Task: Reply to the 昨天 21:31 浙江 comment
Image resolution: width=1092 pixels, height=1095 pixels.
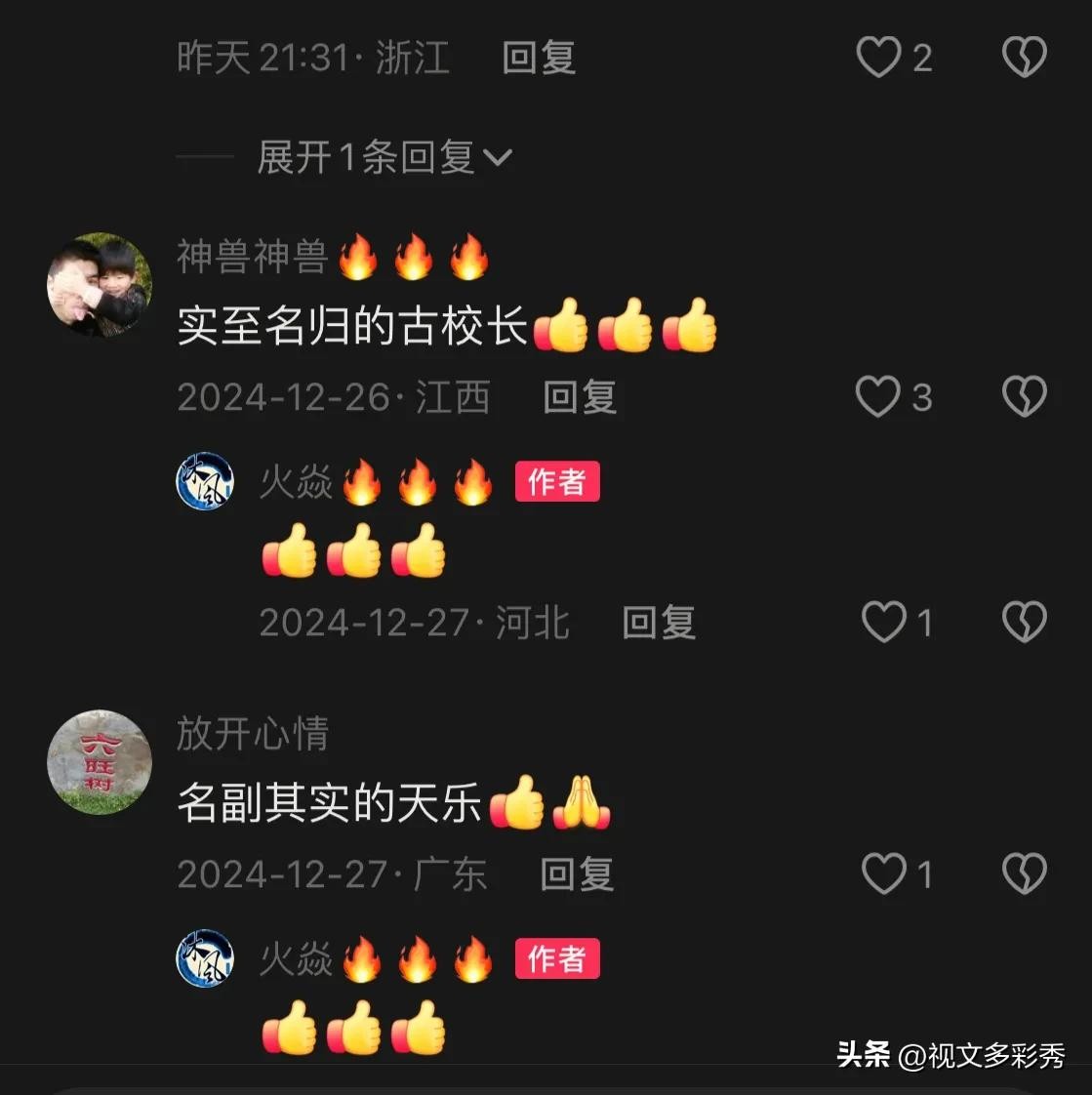Action: point(539,58)
